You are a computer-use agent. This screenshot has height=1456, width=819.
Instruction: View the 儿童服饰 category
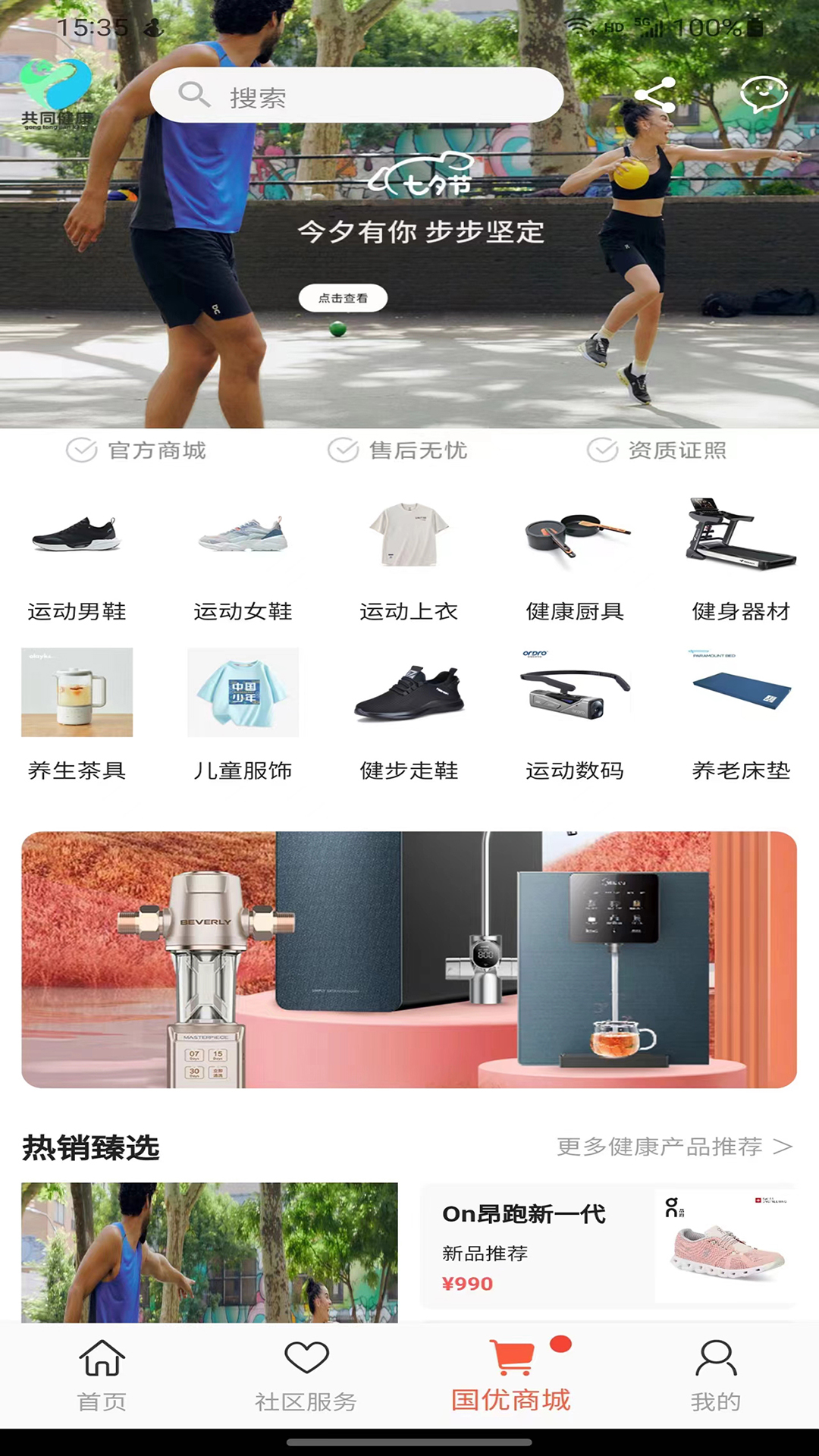coord(243,716)
